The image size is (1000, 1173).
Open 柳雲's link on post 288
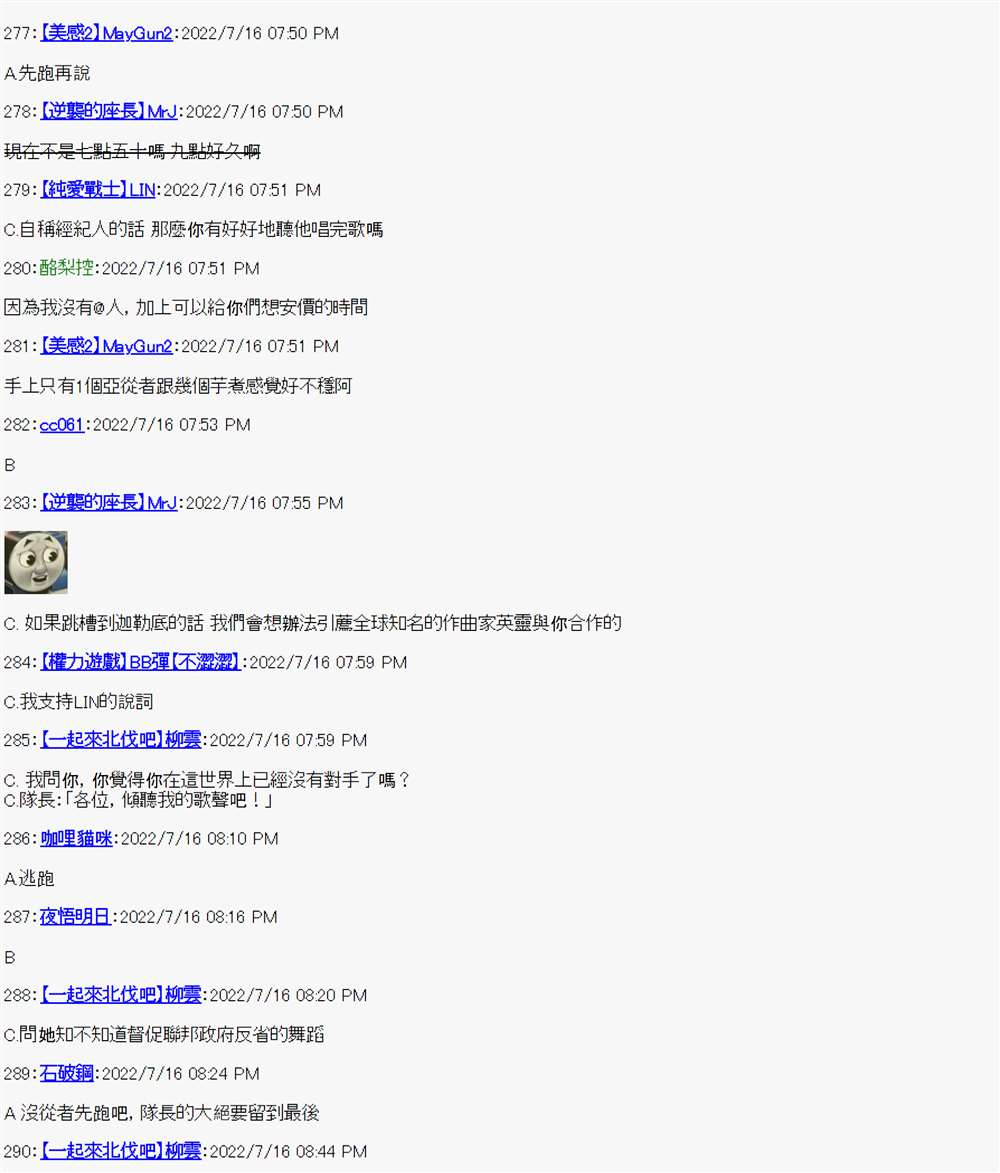[120, 995]
